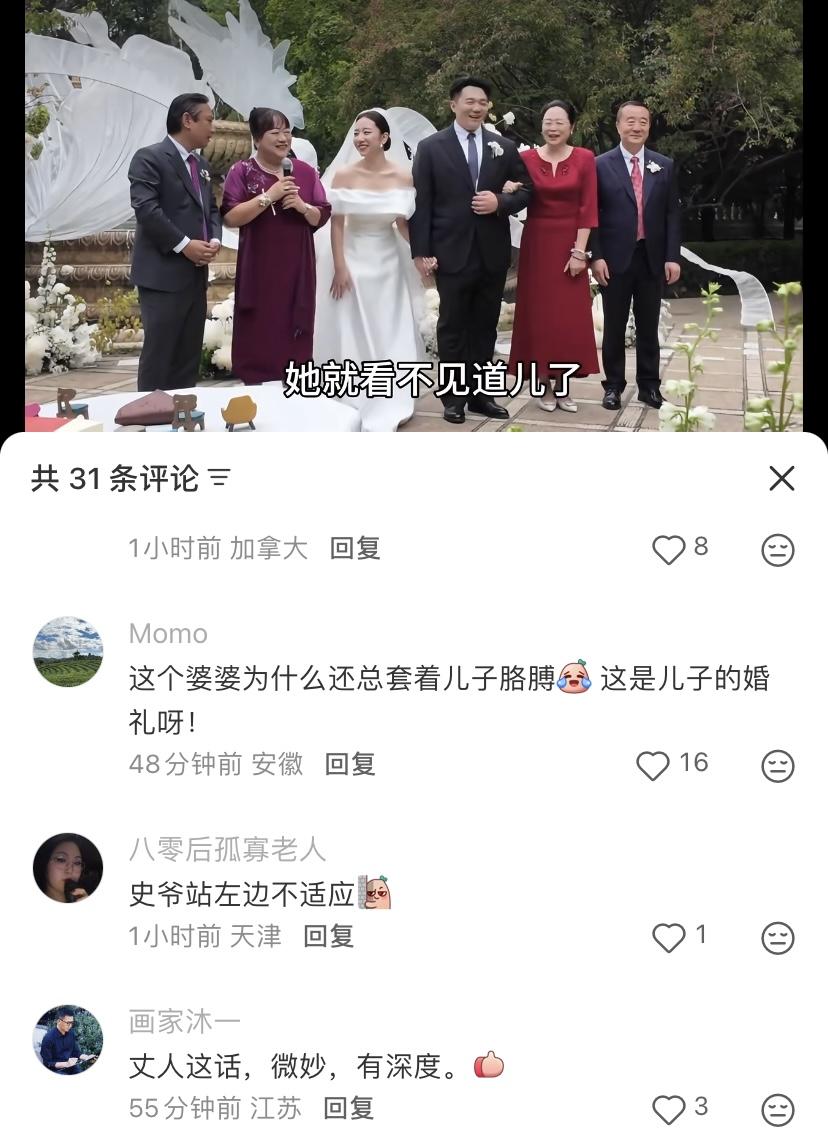Reply to the comment from 加拿大
The height and width of the screenshot is (1147, 828).
coord(355,548)
